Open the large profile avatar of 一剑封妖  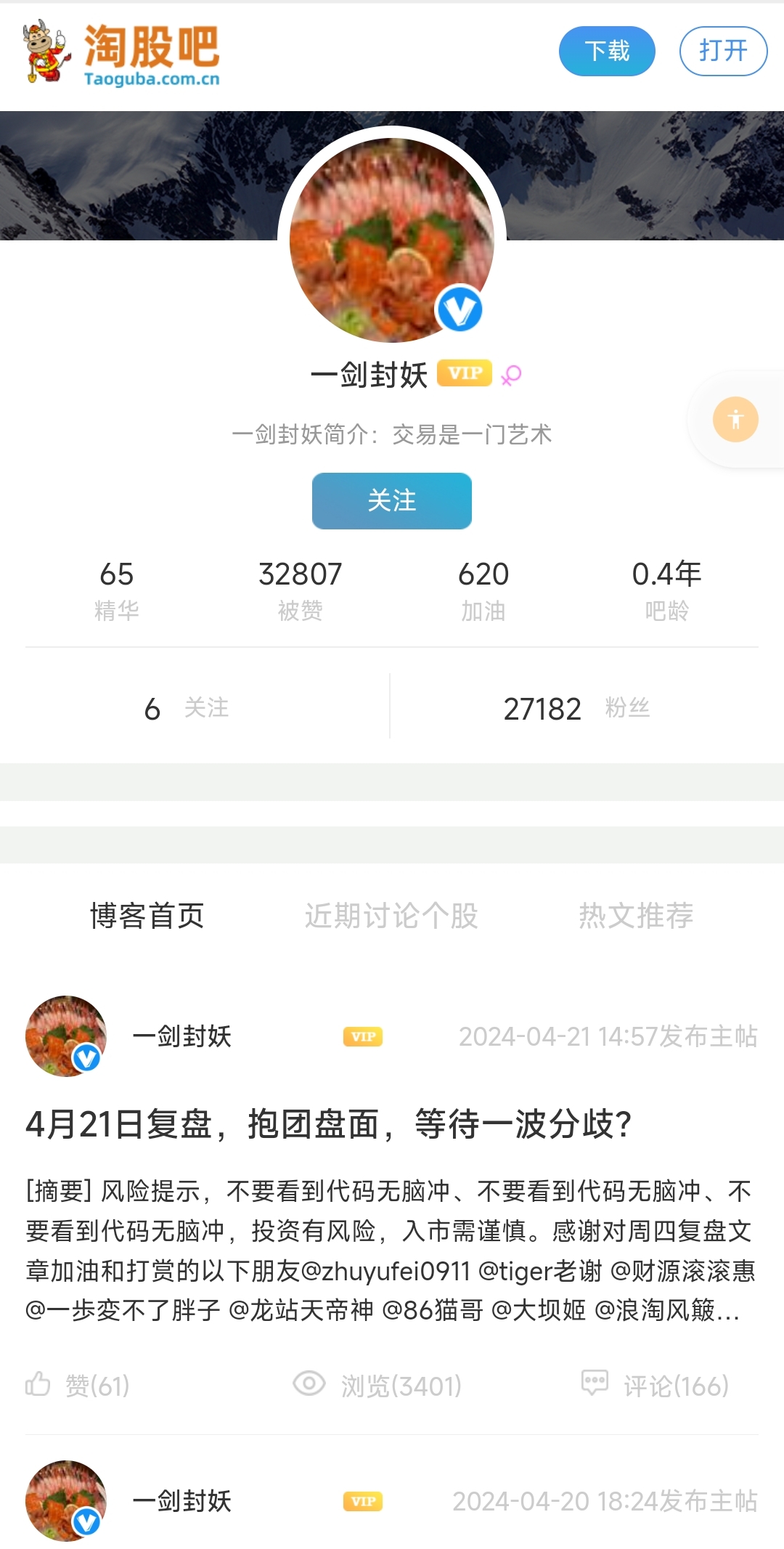(391, 240)
